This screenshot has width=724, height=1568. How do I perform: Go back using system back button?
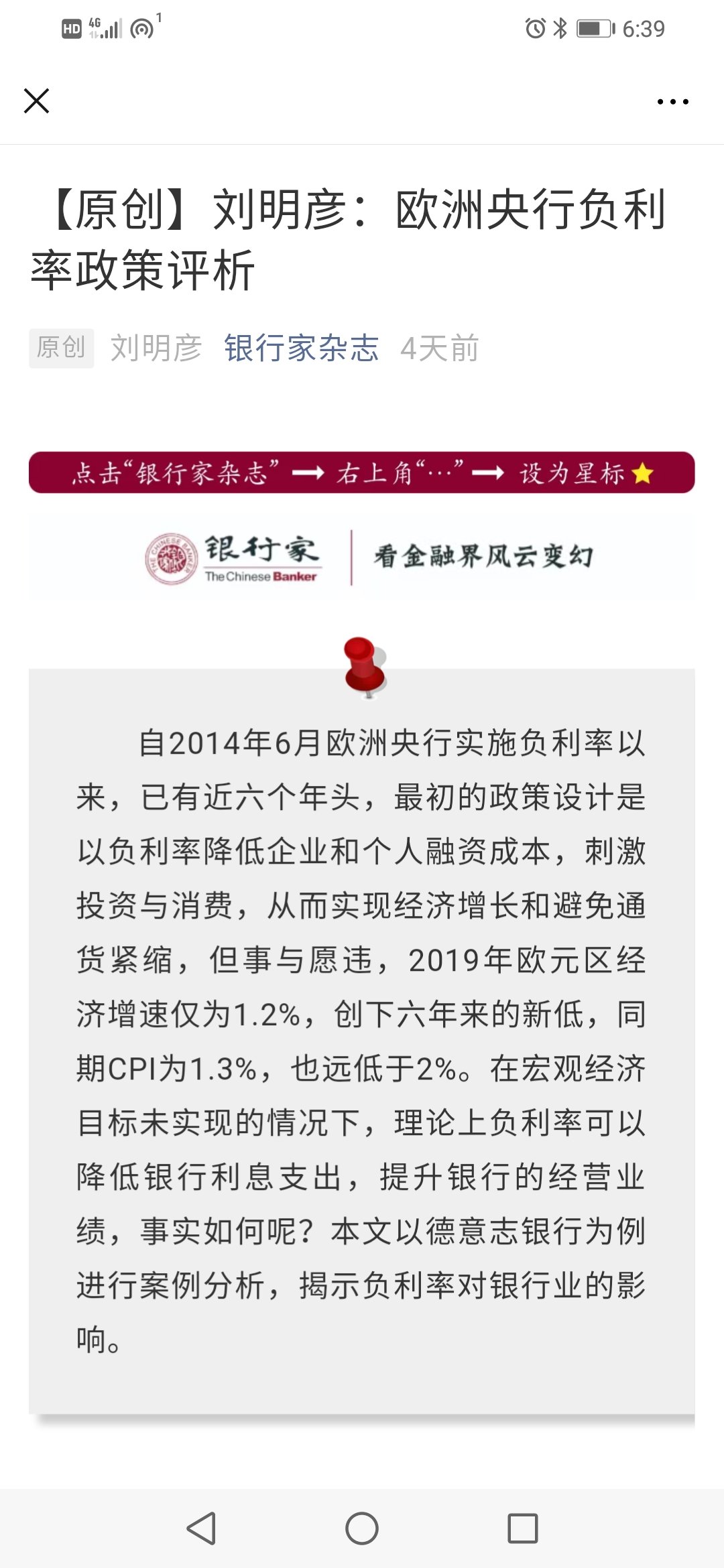[x=201, y=1528]
